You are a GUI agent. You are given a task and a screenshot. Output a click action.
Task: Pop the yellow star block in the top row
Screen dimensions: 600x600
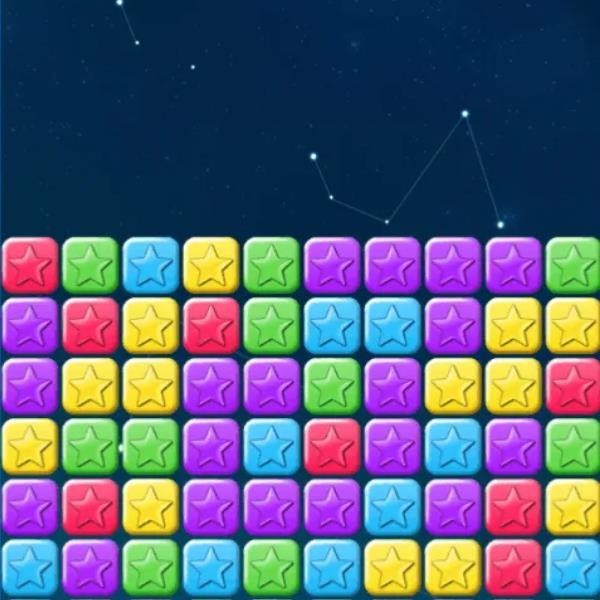211,266
